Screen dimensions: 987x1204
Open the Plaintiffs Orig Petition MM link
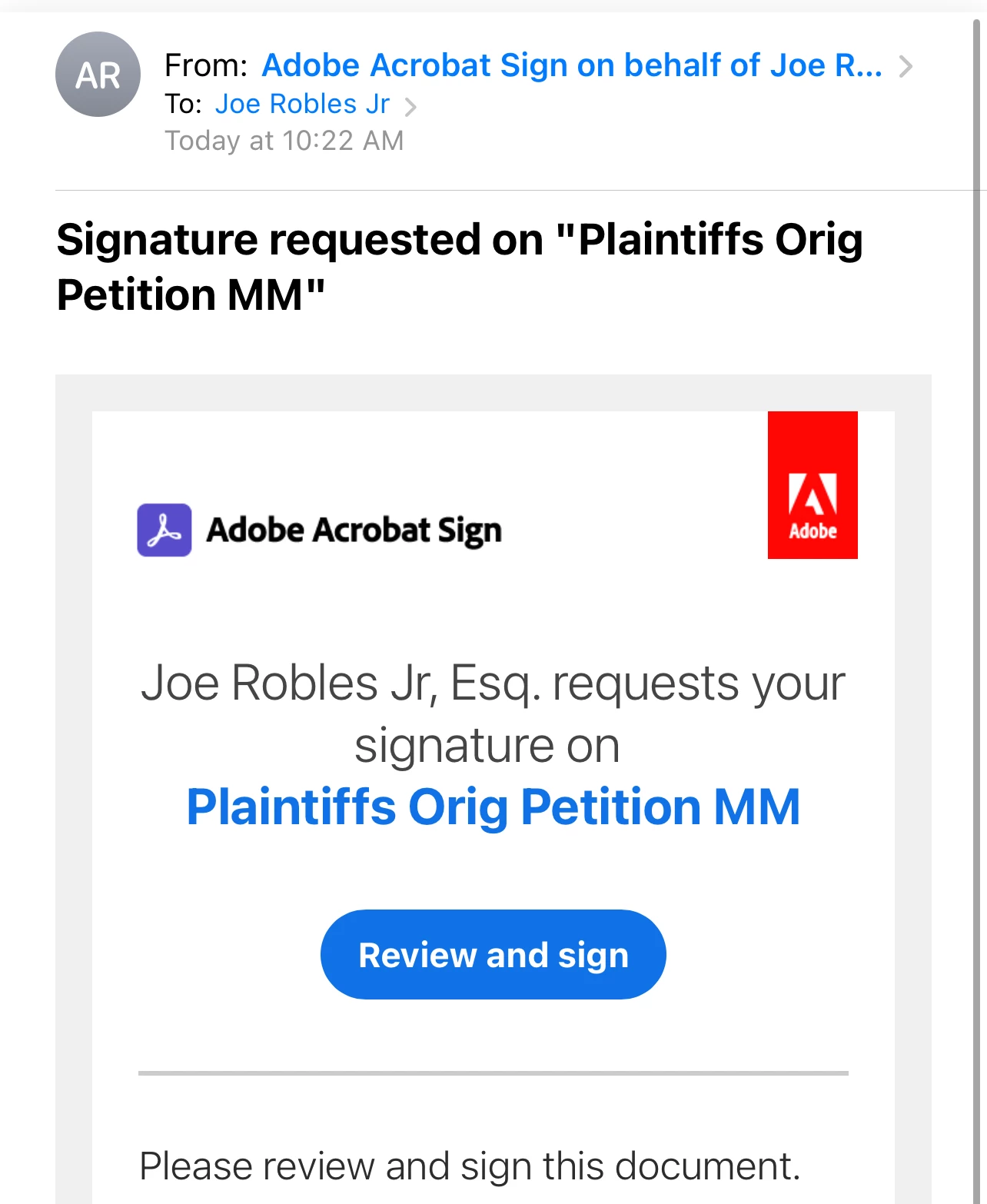pyautogui.click(x=493, y=807)
